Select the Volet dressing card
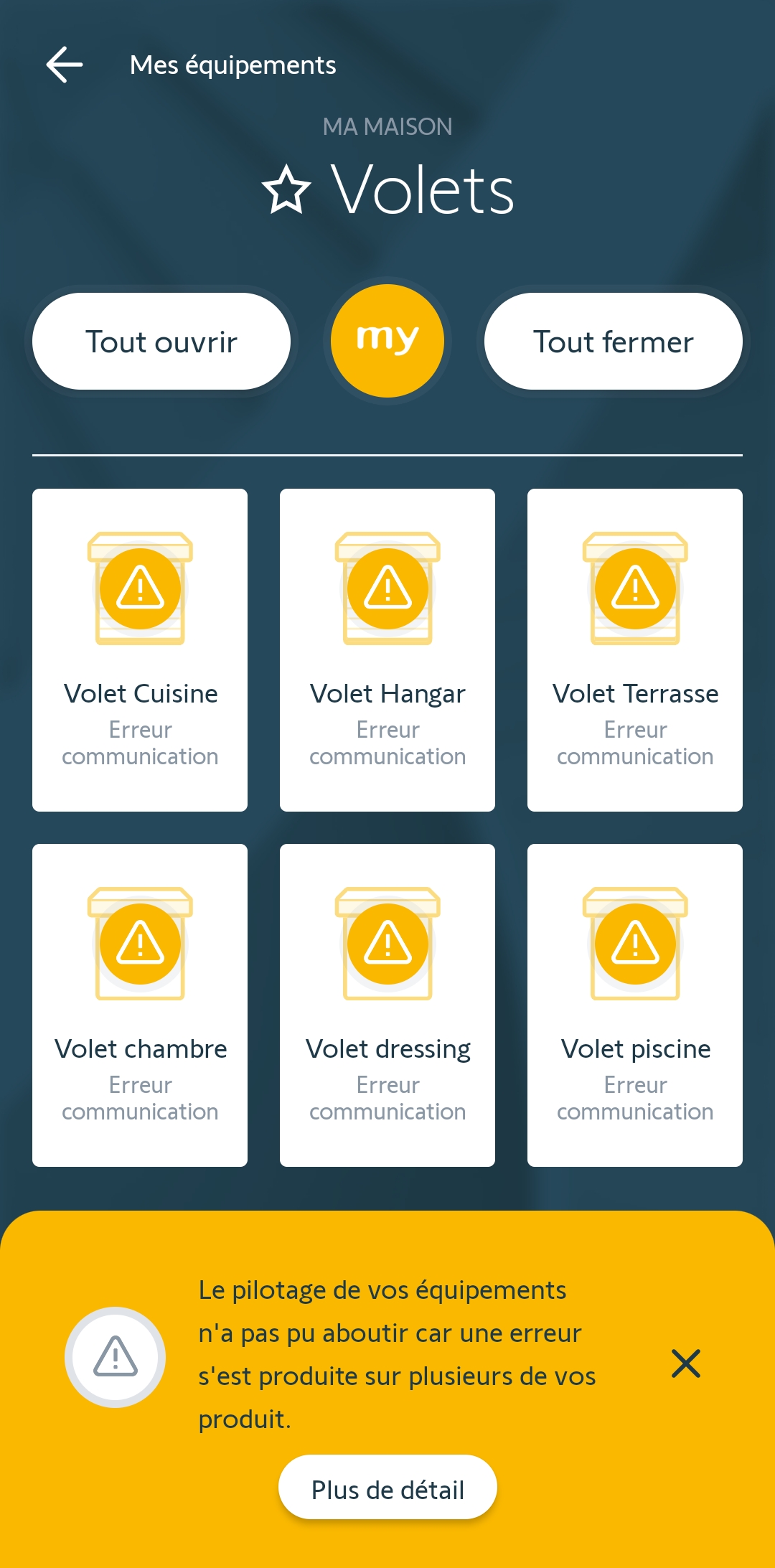This screenshot has width=775, height=1568. pos(387,1005)
